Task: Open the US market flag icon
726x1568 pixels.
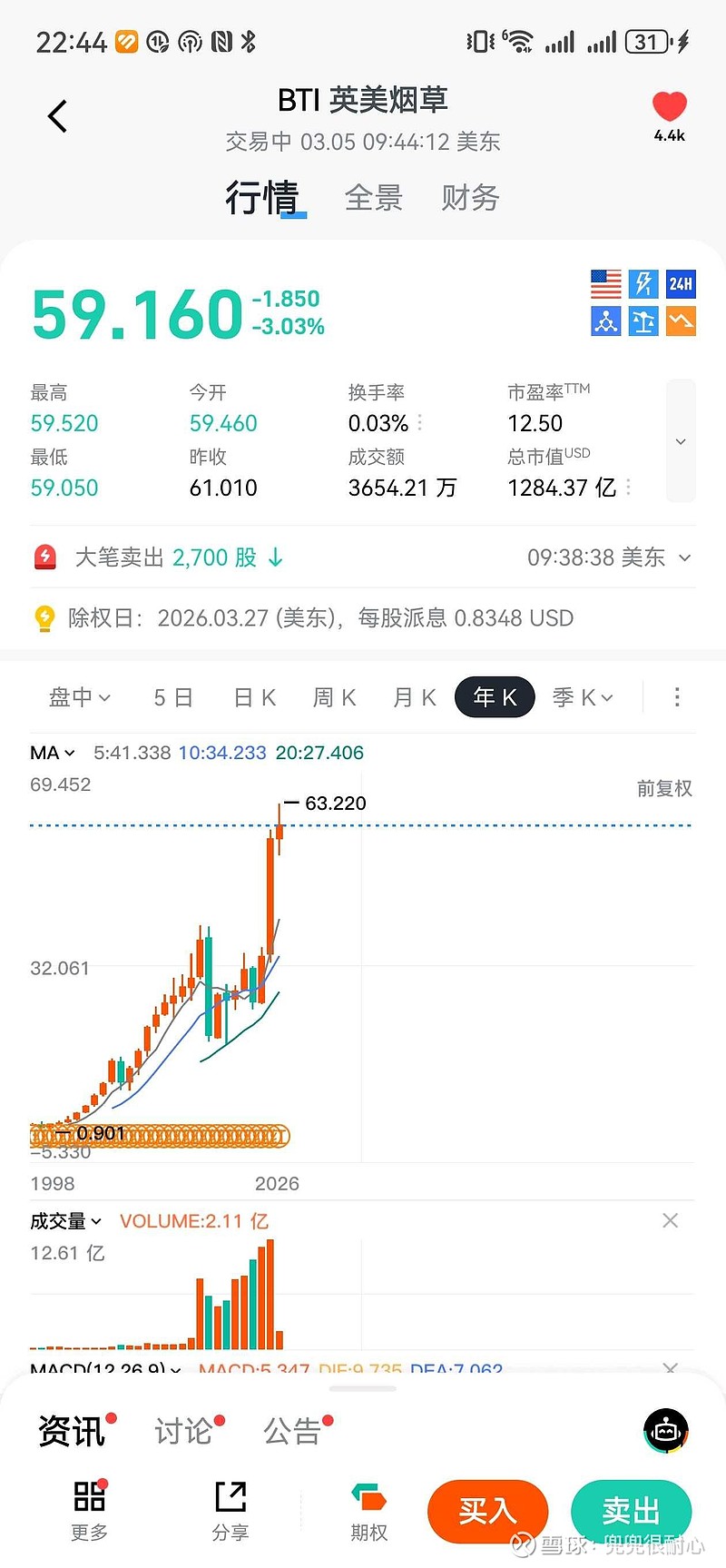Action: pyautogui.click(x=605, y=284)
